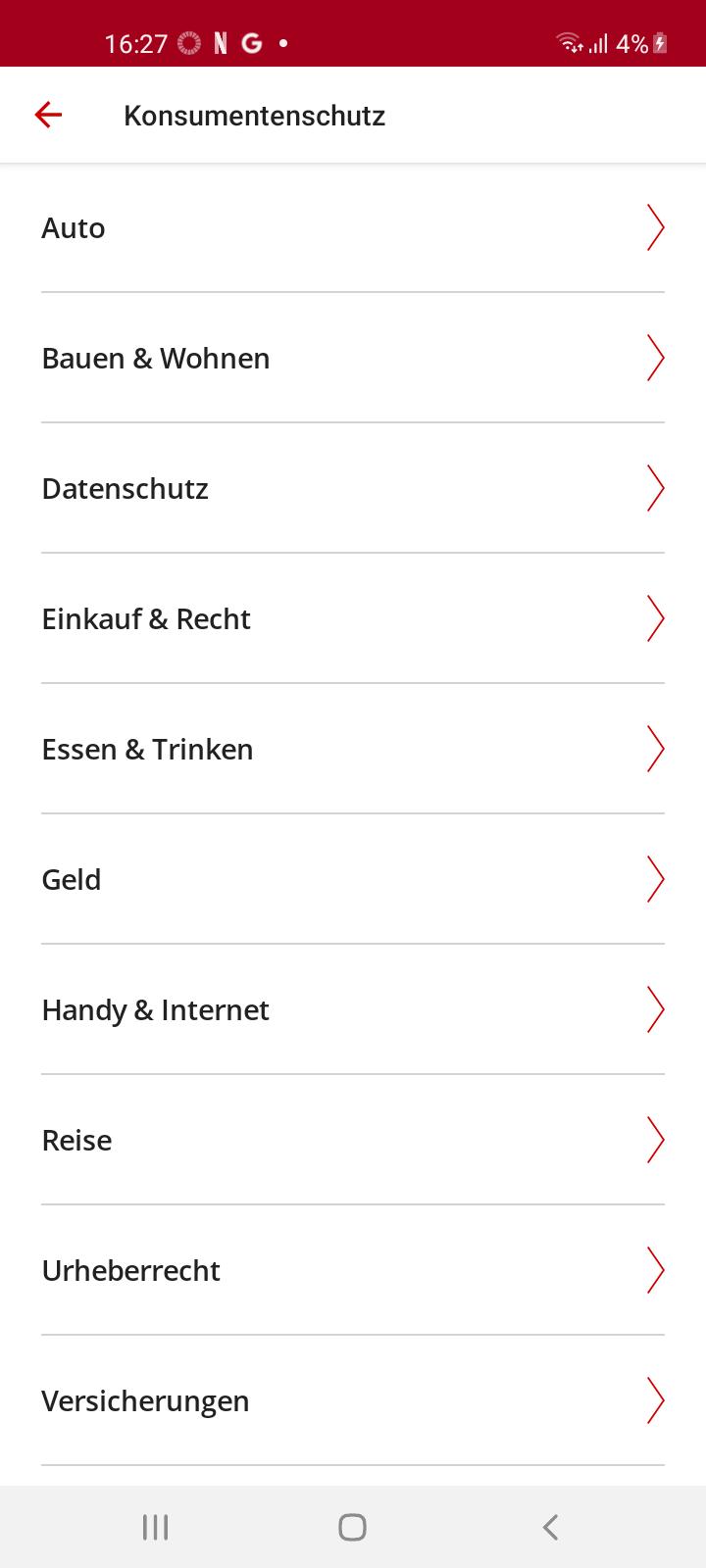The height and width of the screenshot is (1568, 706).
Task: Open the Auto category
Action: [x=353, y=228]
